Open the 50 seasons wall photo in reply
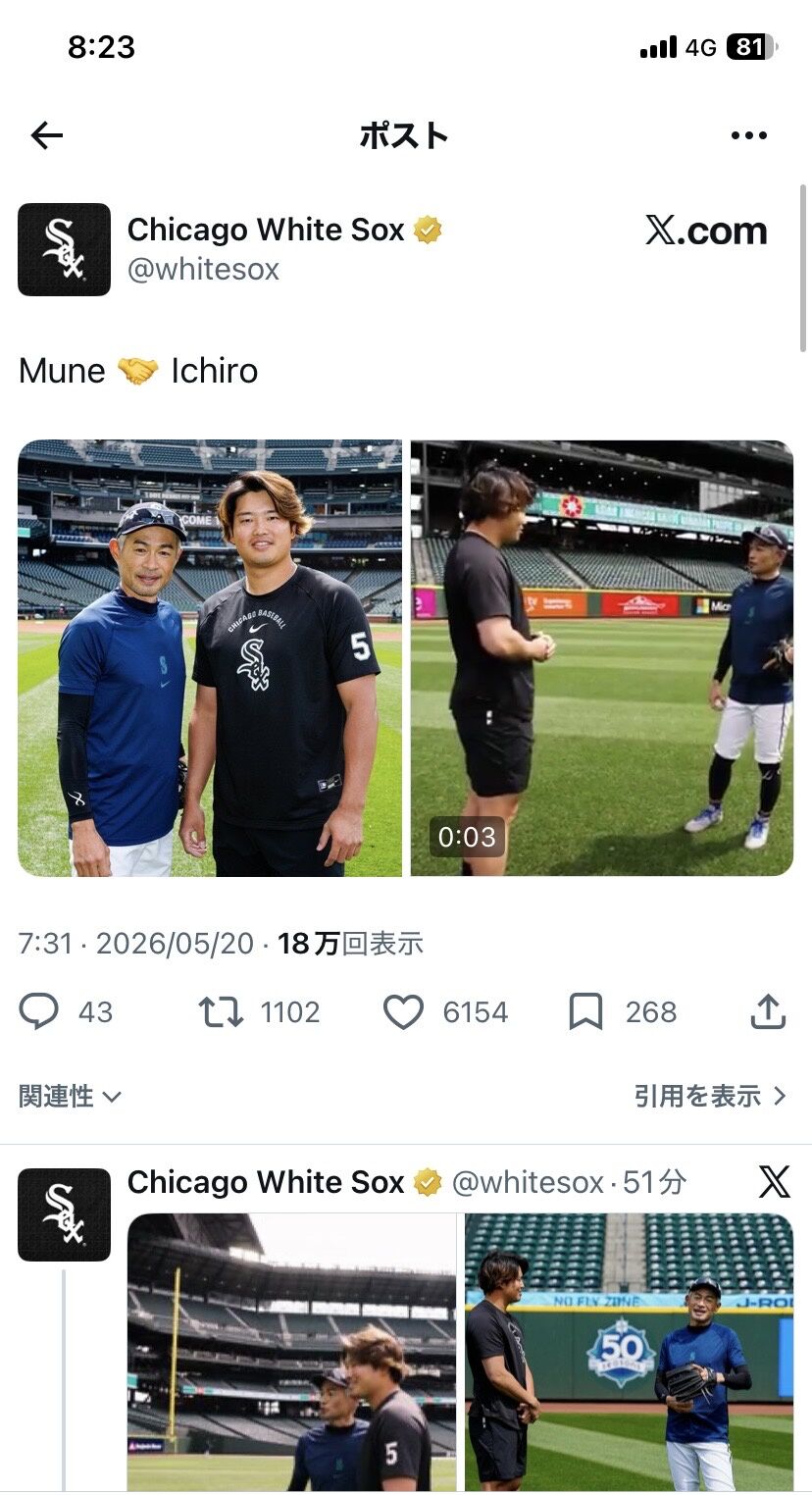The height and width of the screenshot is (1495, 812). (629, 1353)
